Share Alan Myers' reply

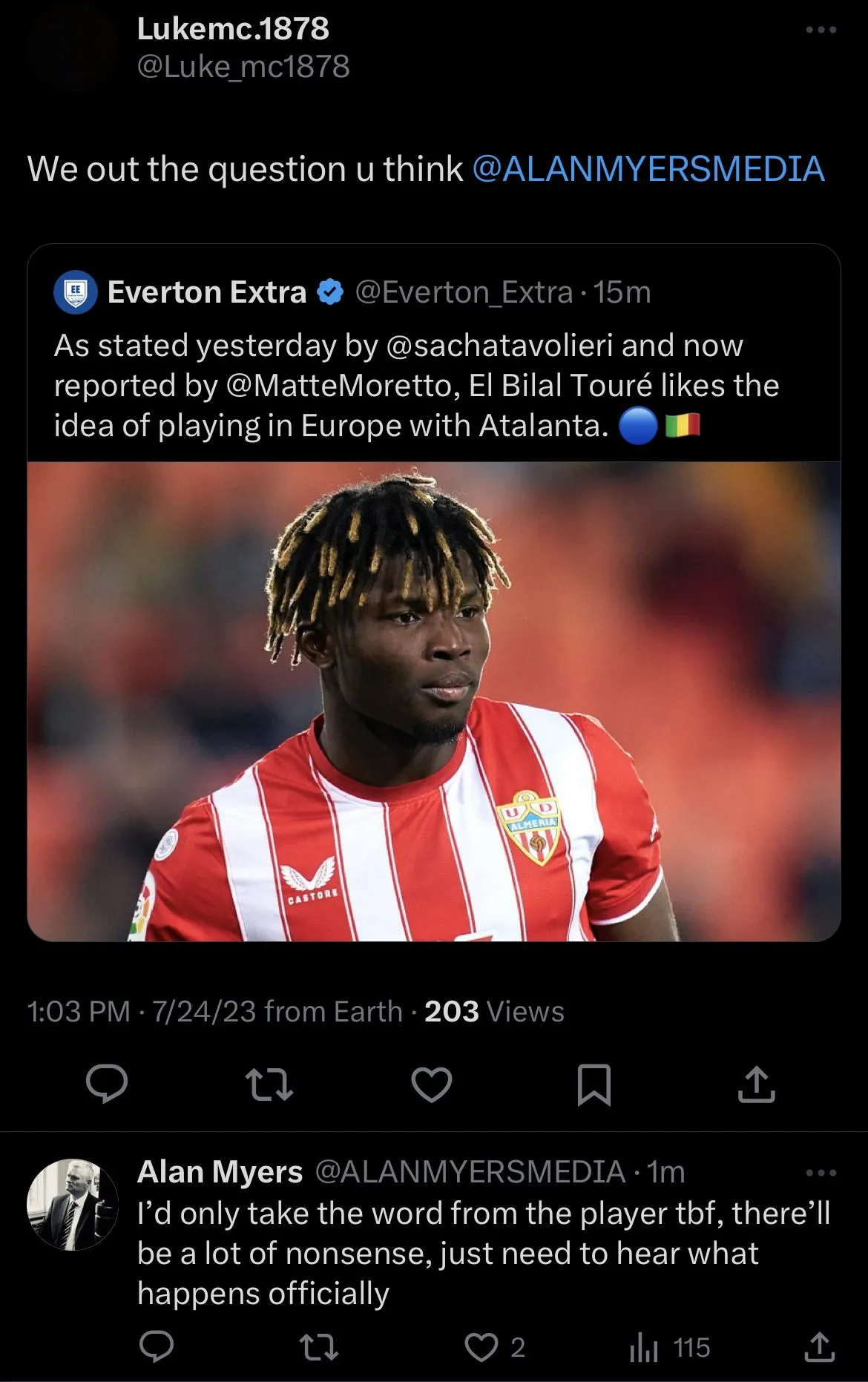click(x=819, y=1346)
